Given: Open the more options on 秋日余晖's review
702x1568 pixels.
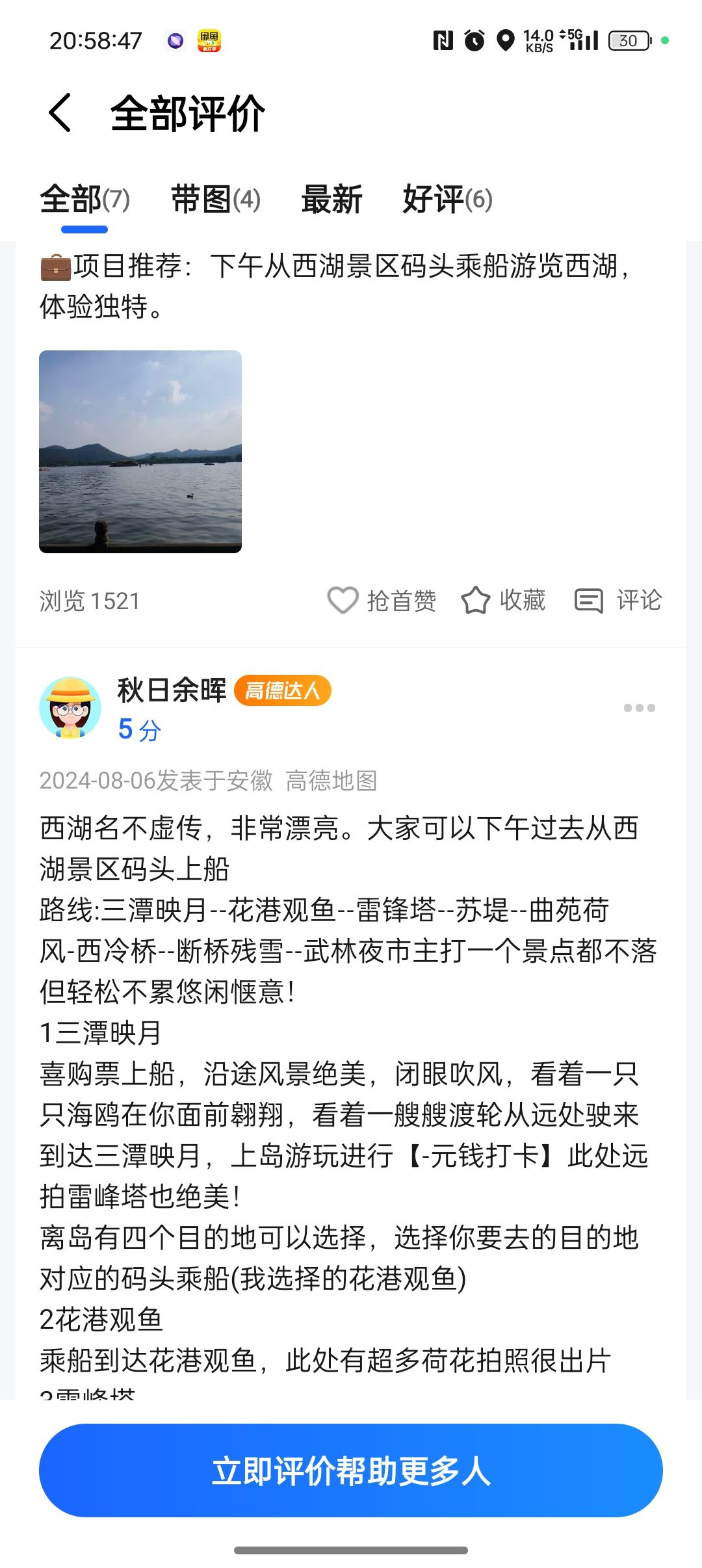Looking at the screenshot, I should pos(639,708).
